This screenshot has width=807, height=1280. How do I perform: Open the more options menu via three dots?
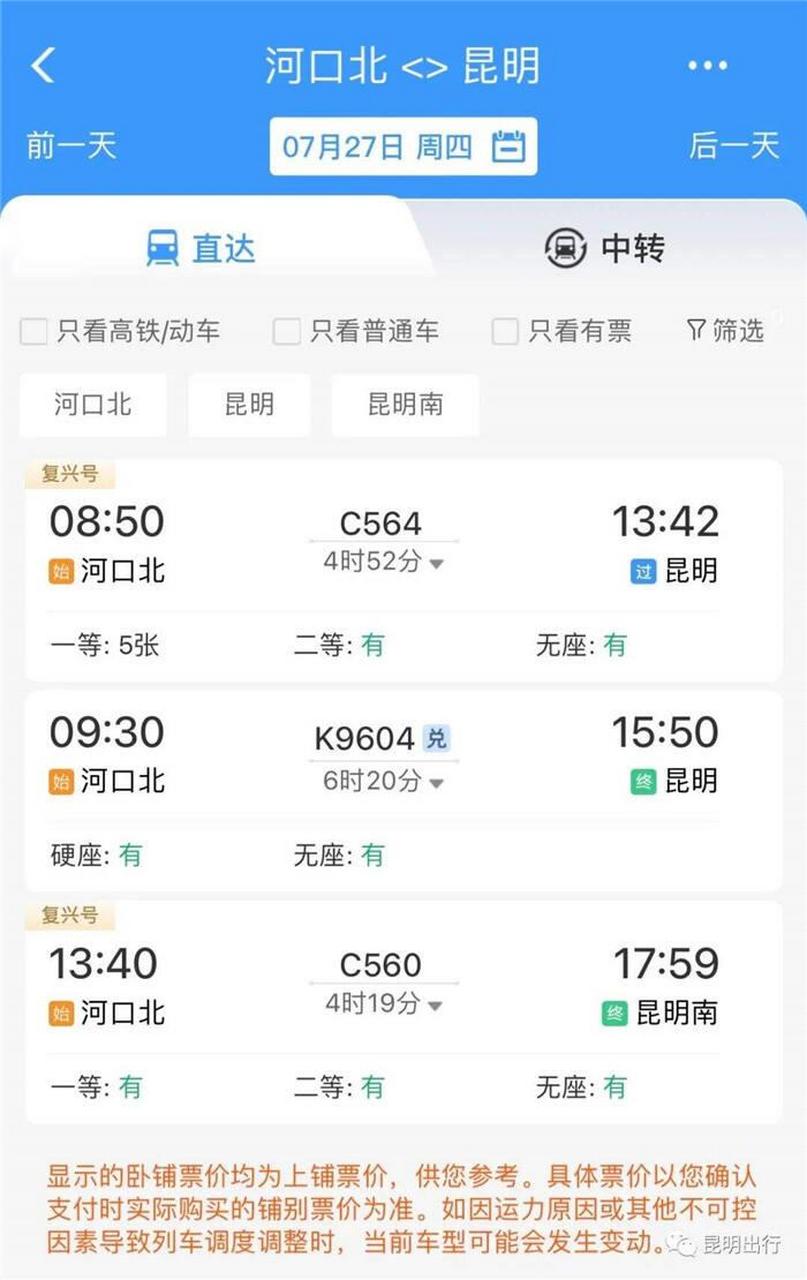click(x=706, y=64)
